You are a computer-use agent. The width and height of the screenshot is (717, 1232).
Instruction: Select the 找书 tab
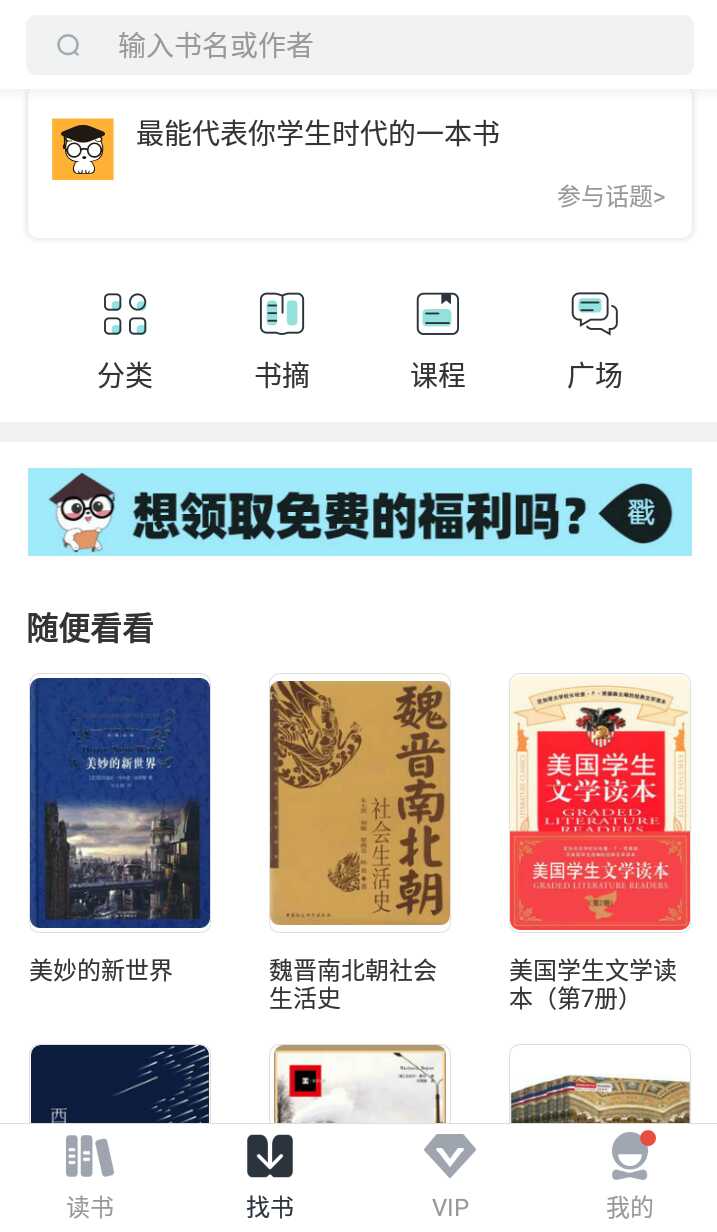(270, 1178)
